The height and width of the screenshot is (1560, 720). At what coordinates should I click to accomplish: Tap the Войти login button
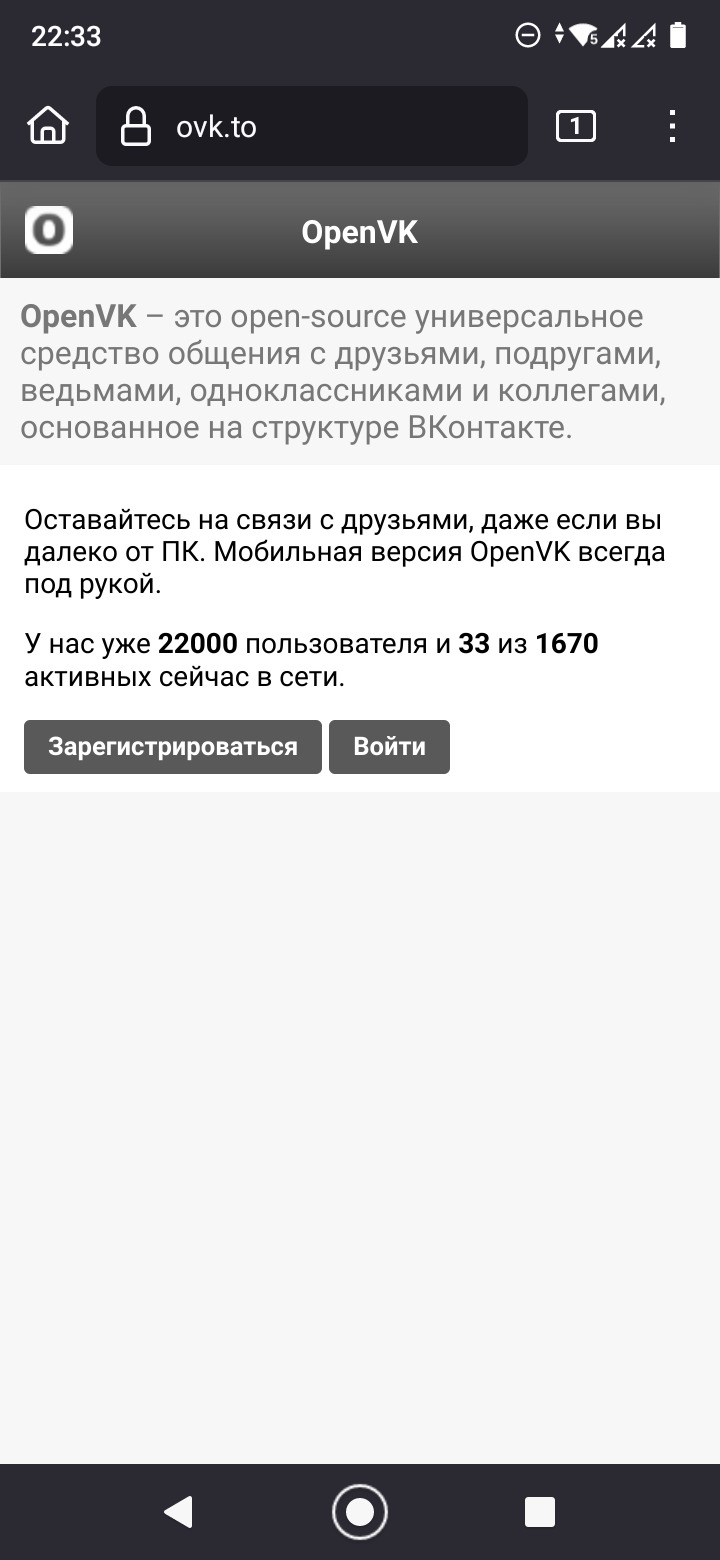pyautogui.click(x=389, y=747)
